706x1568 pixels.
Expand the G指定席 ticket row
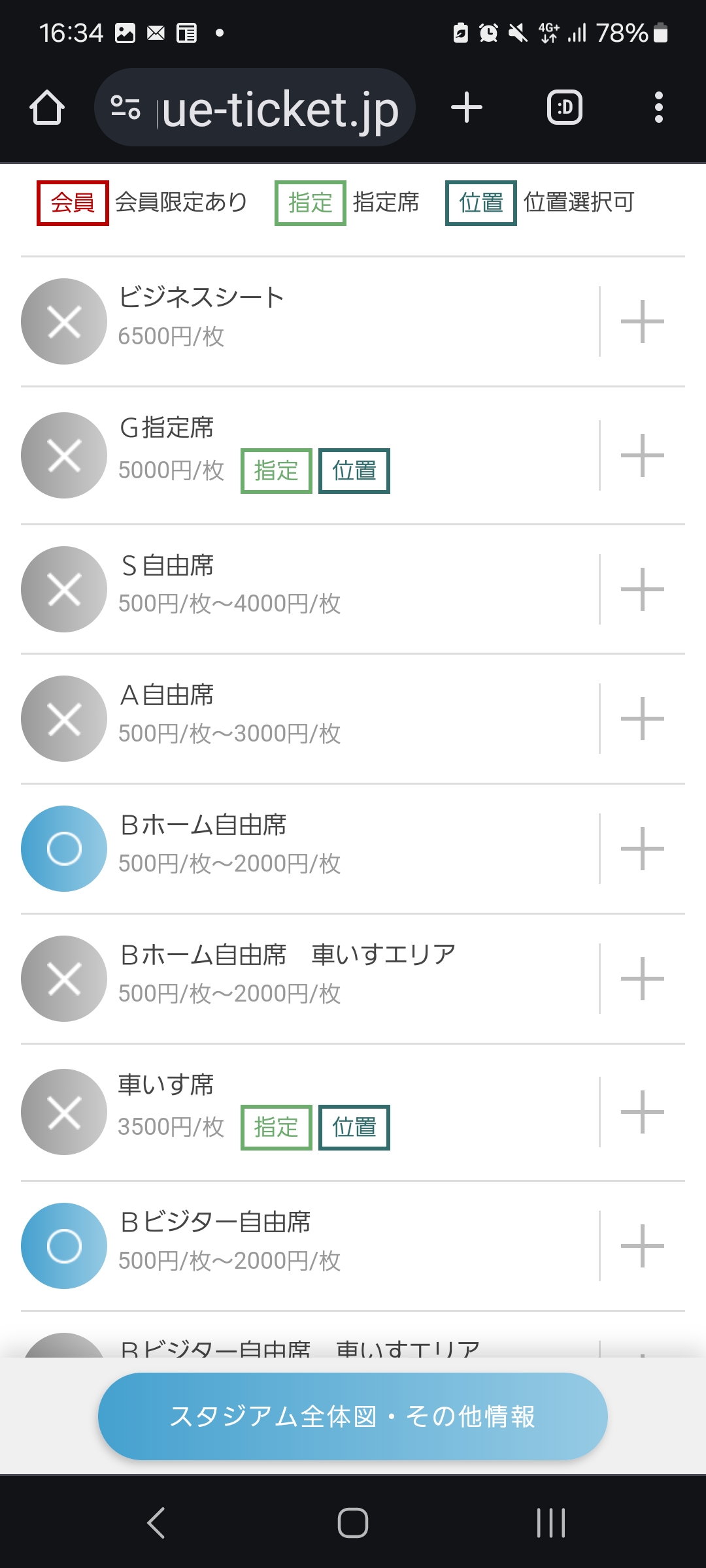(x=642, y=455)
